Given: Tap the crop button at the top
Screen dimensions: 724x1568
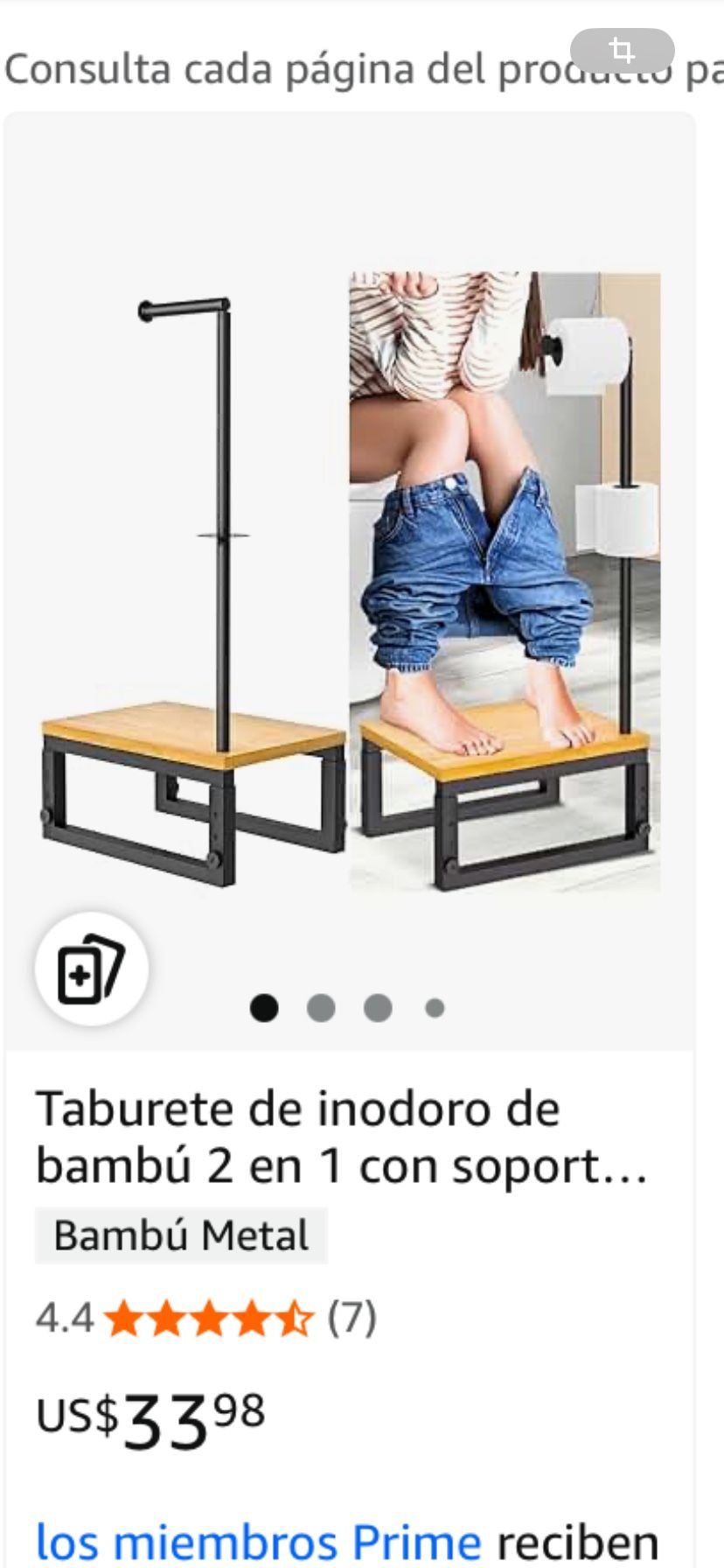Looking at the screenshot, I should 622,51.
